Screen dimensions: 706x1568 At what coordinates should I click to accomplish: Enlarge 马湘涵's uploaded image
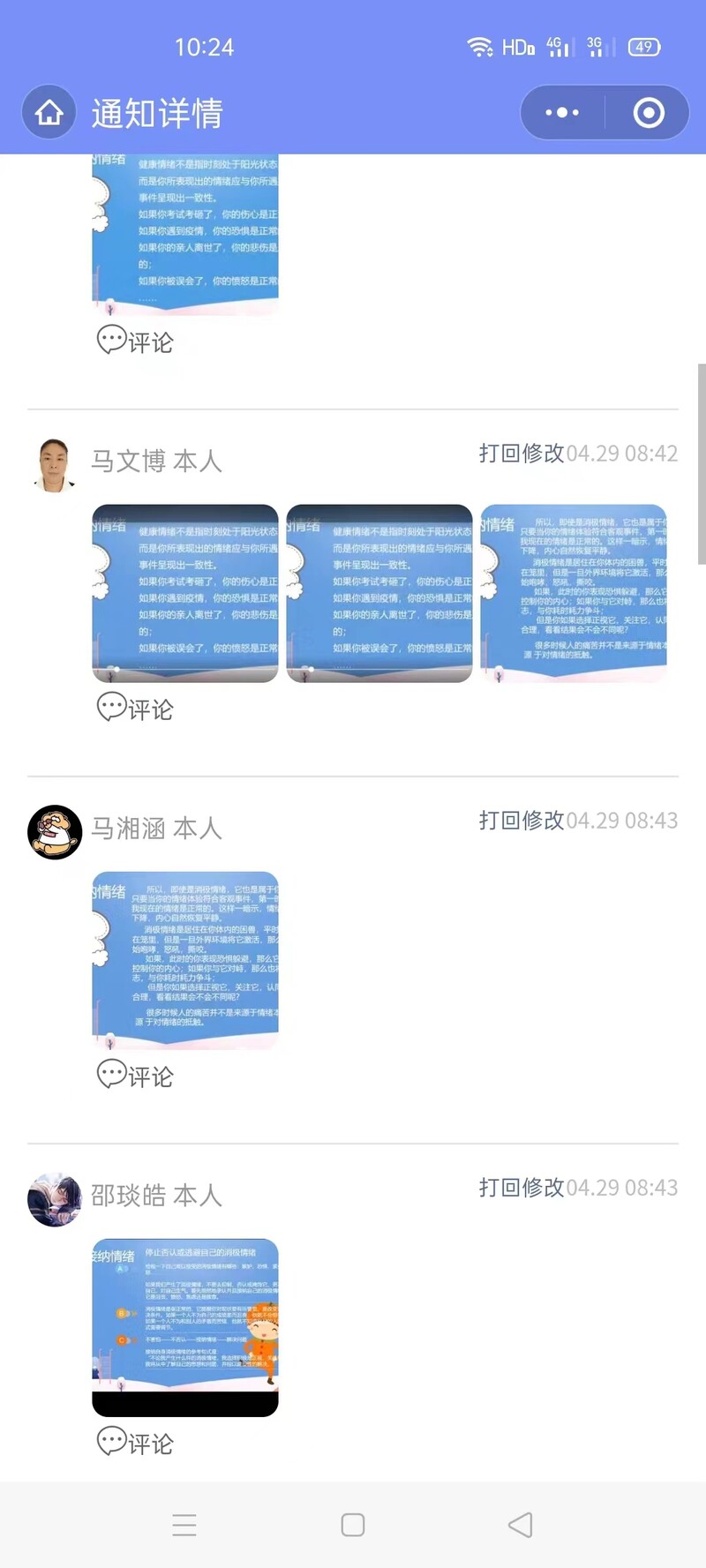click(185, 960)
